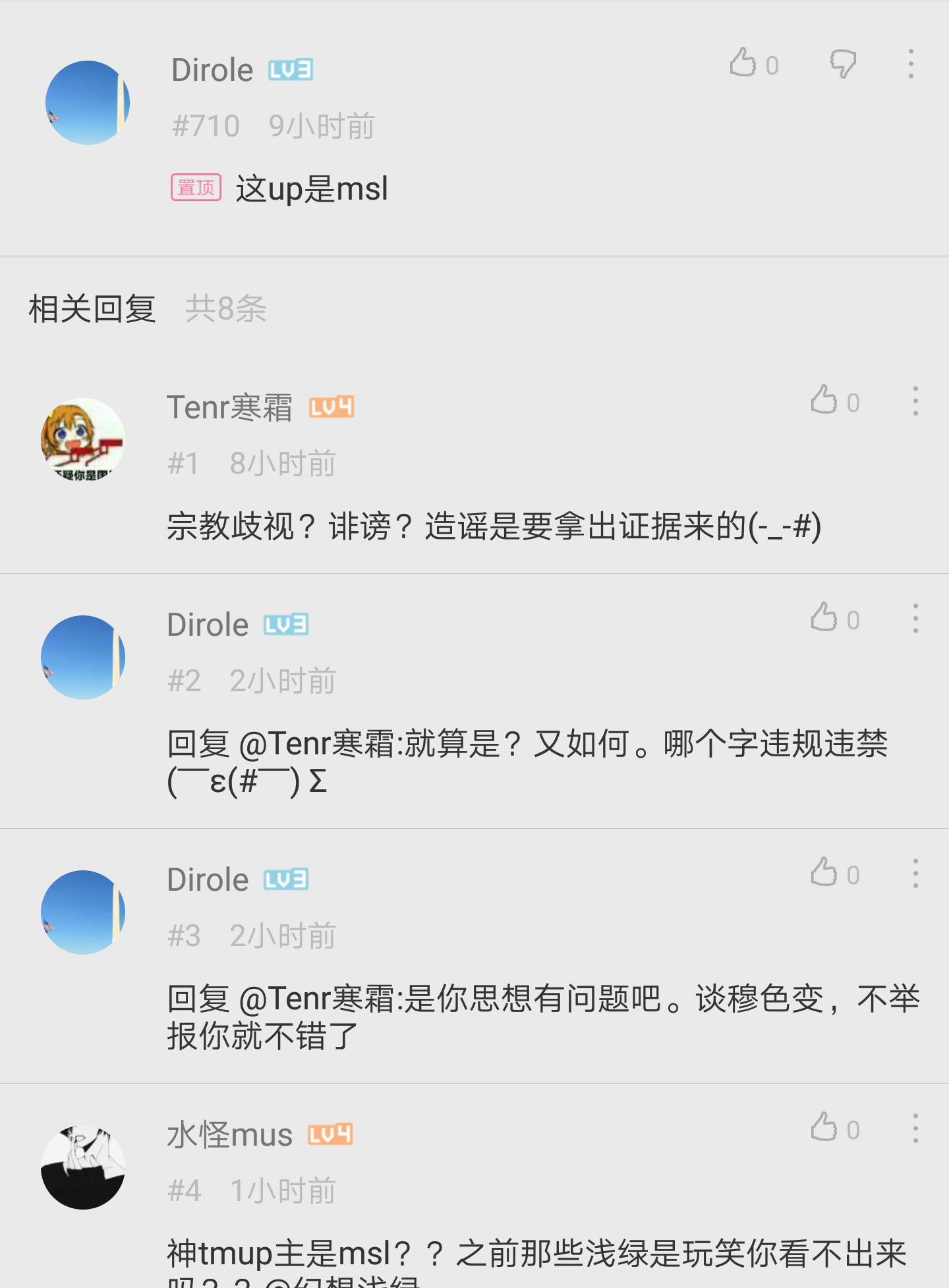Like Dirole's reply #3
The width and height of the screenshot is (949, 1288).
click(x=824, y=873)
